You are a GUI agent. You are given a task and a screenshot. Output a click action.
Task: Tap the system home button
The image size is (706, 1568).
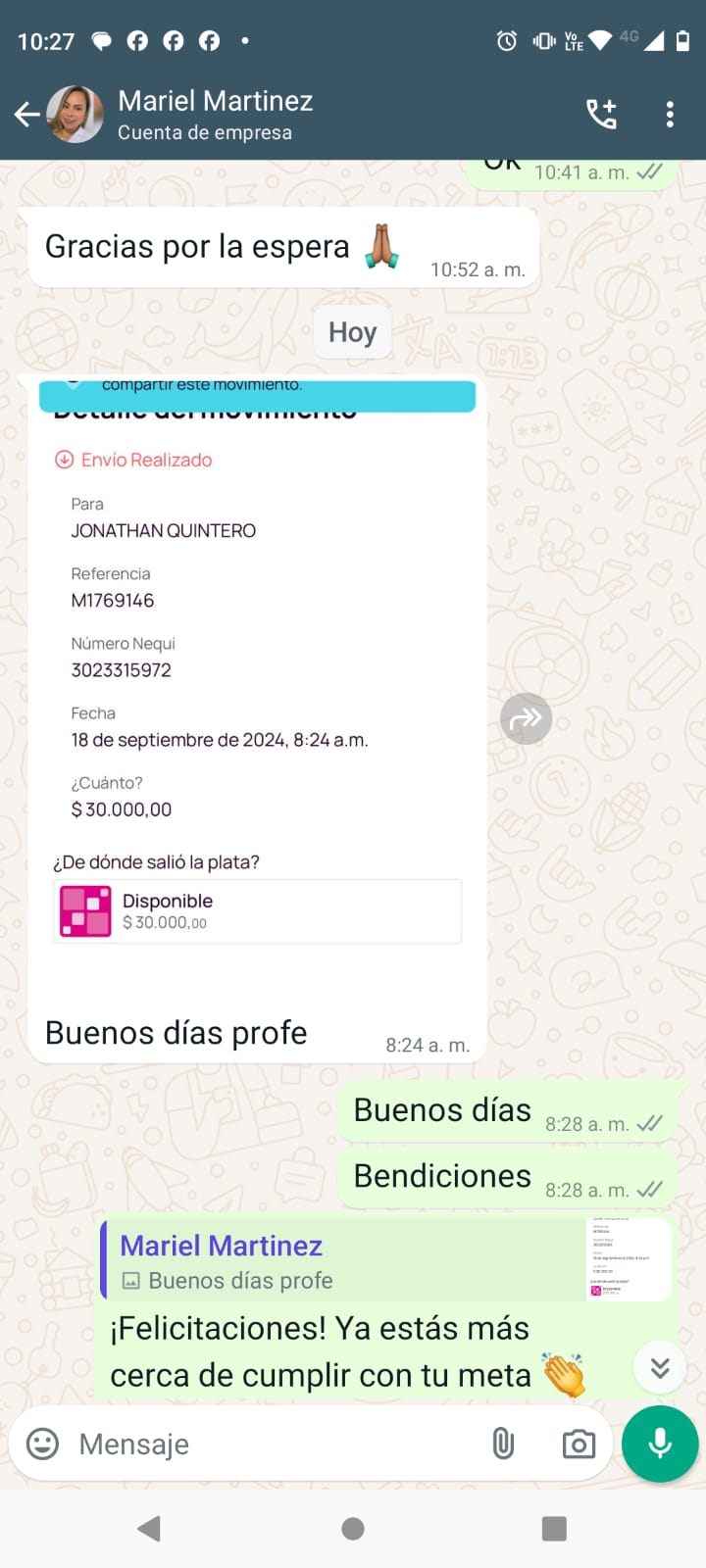[x=353, y=1529]
